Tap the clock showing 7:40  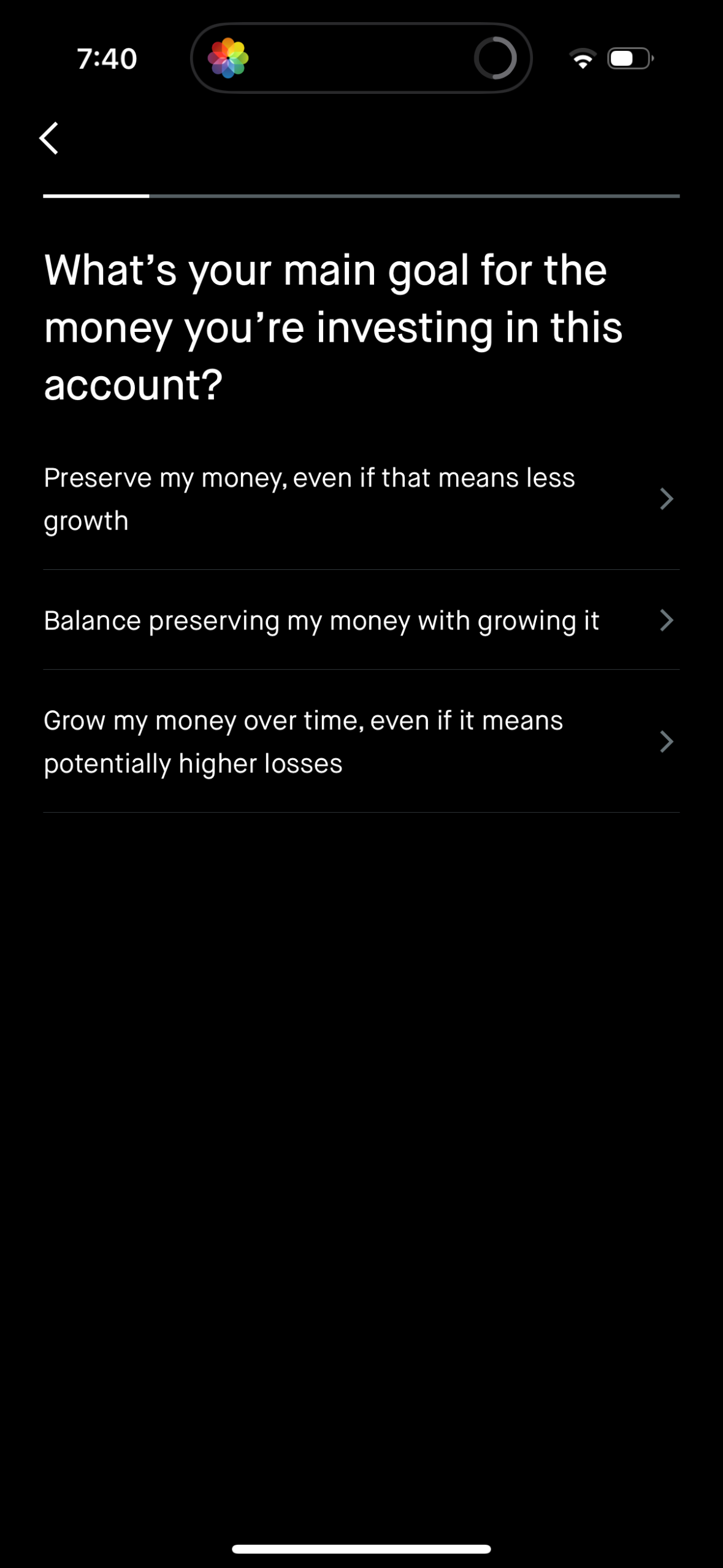[105, 58]
